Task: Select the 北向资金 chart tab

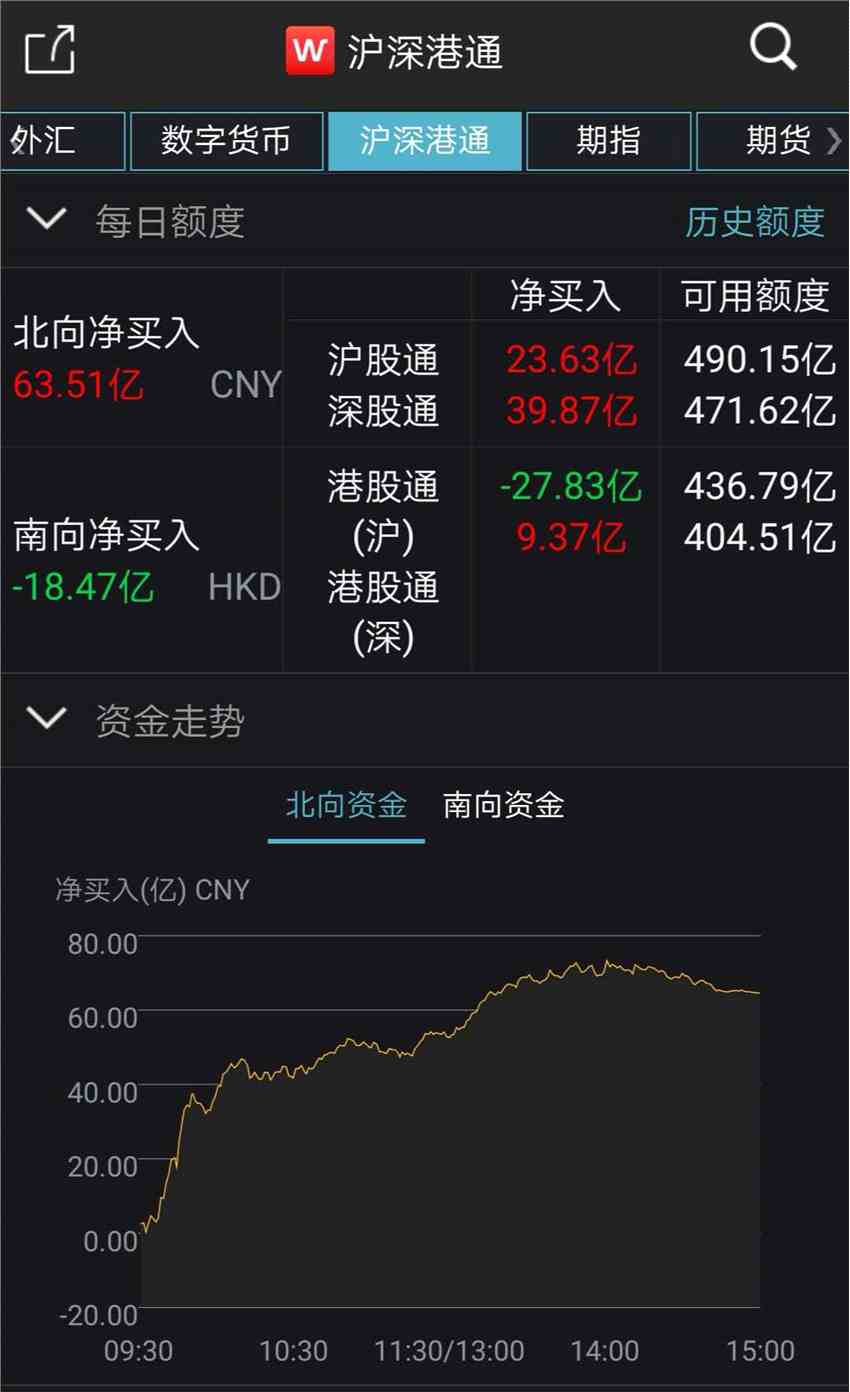Action: 346,805
